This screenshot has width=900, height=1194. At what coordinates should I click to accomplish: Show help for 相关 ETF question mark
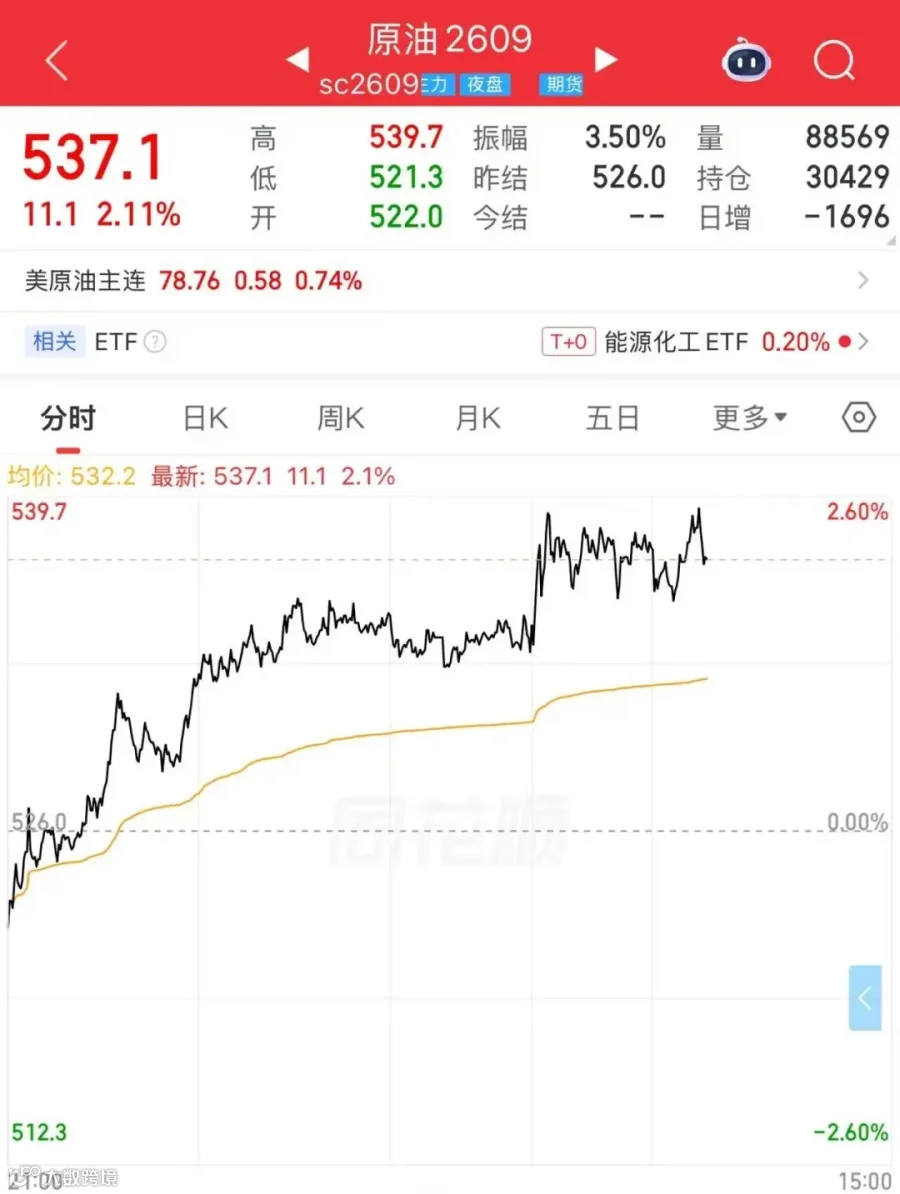coord(155,342)
